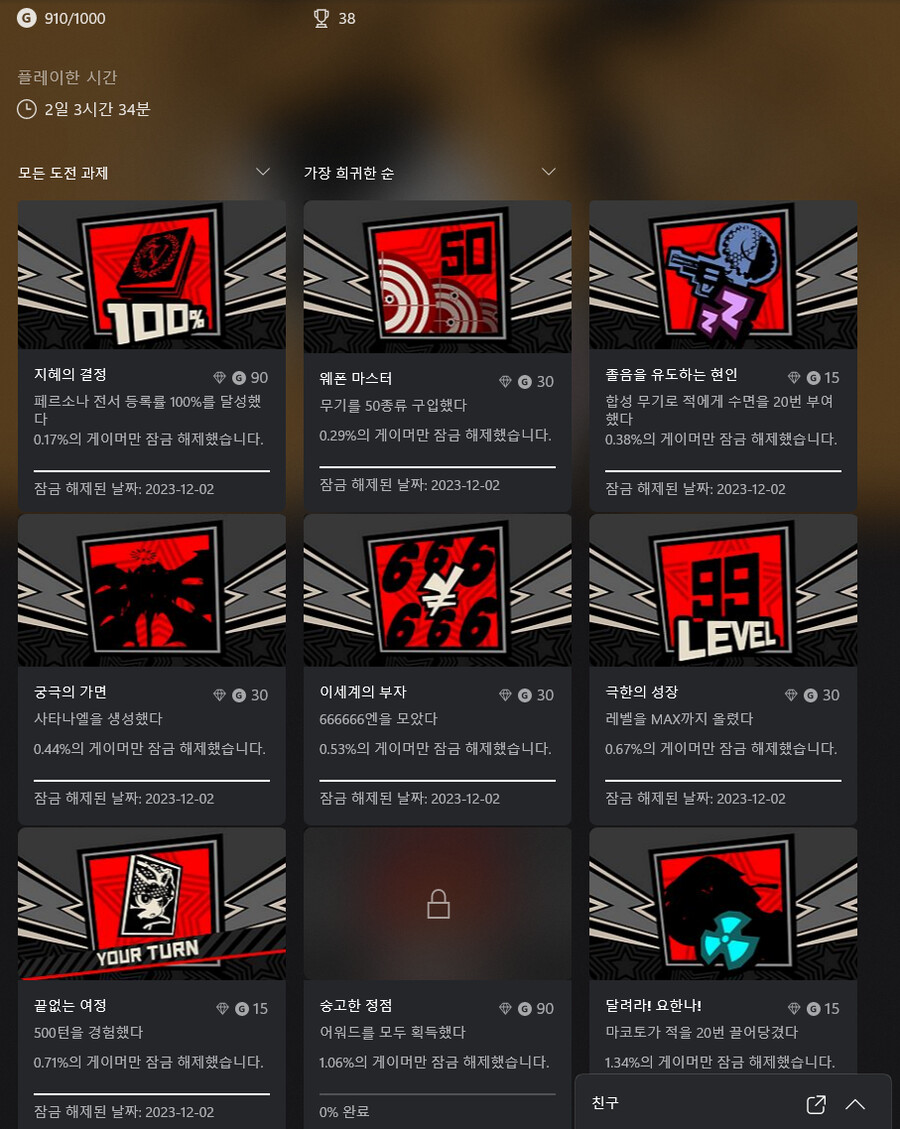Open the locked 숭고한 정점 achievement card
The width and height of the screenshot is (900, 1129).
437,975
